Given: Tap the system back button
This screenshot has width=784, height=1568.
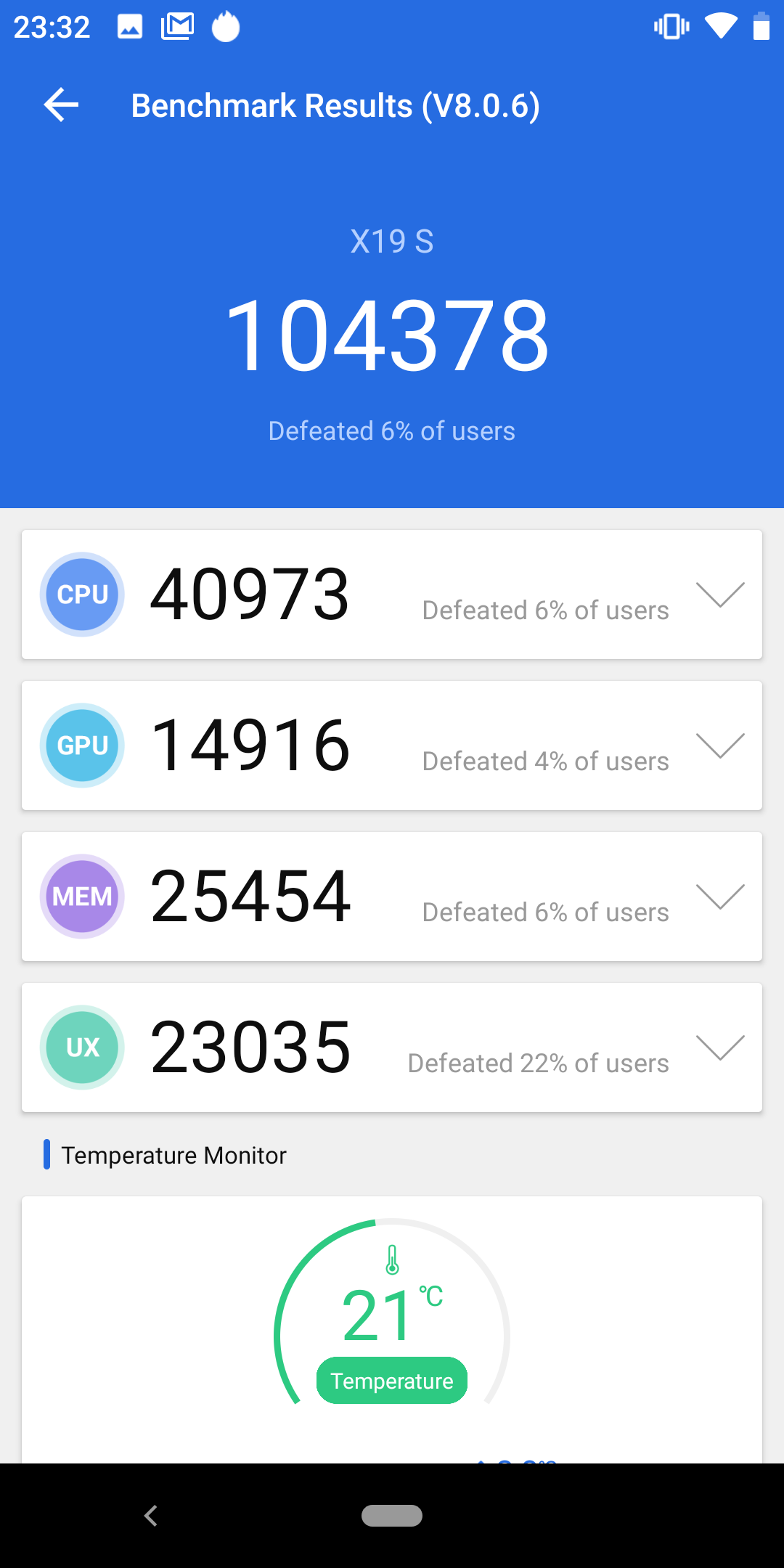Looking at the screenshot, I should [151, 1516].
